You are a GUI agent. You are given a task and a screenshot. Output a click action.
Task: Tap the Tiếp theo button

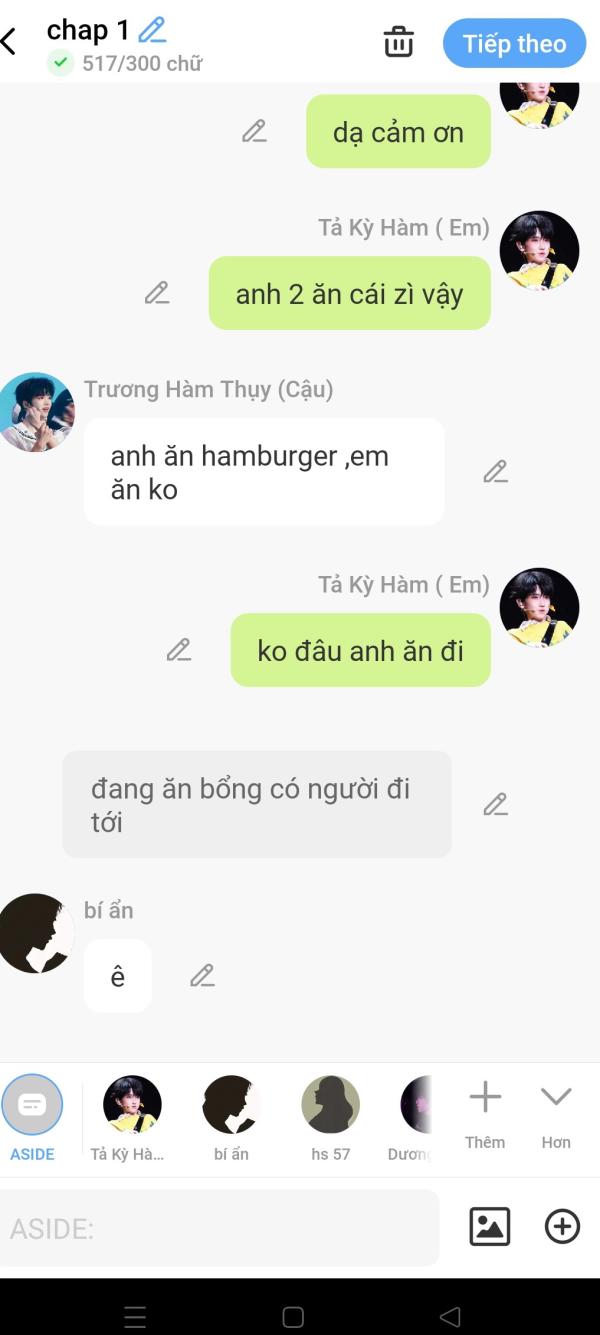click(x=514, y=43)
